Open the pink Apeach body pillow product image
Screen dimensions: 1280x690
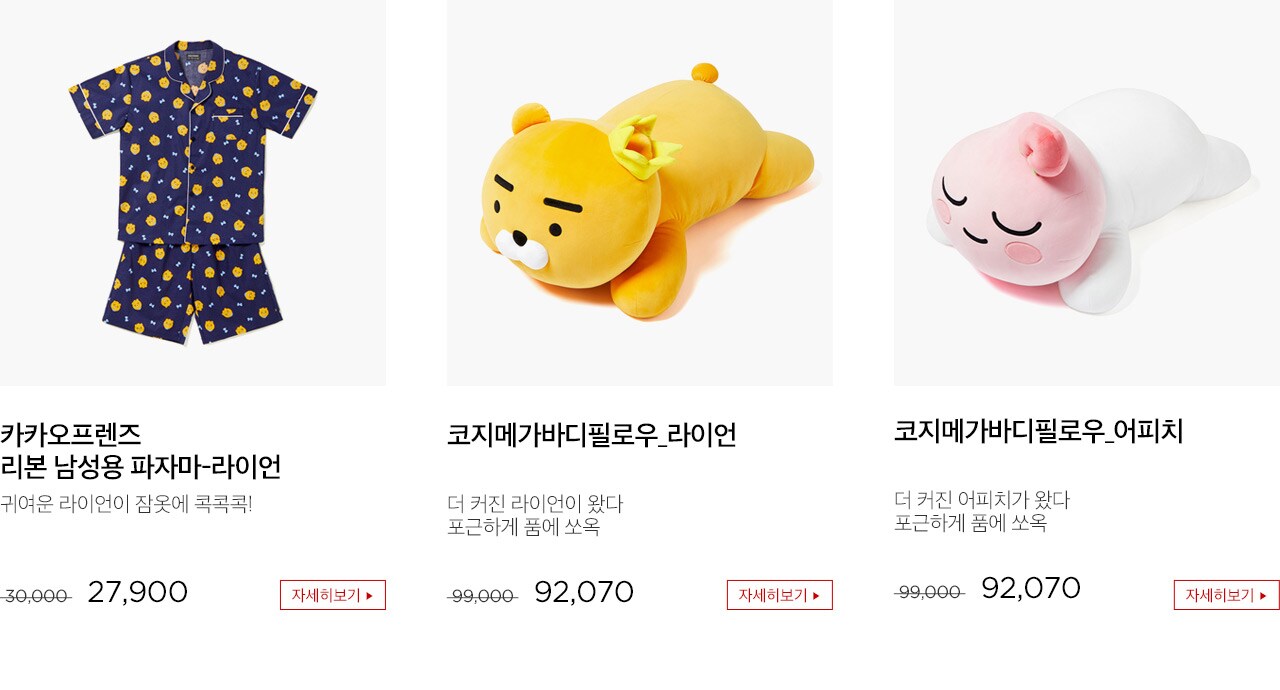click(1086, 192)
